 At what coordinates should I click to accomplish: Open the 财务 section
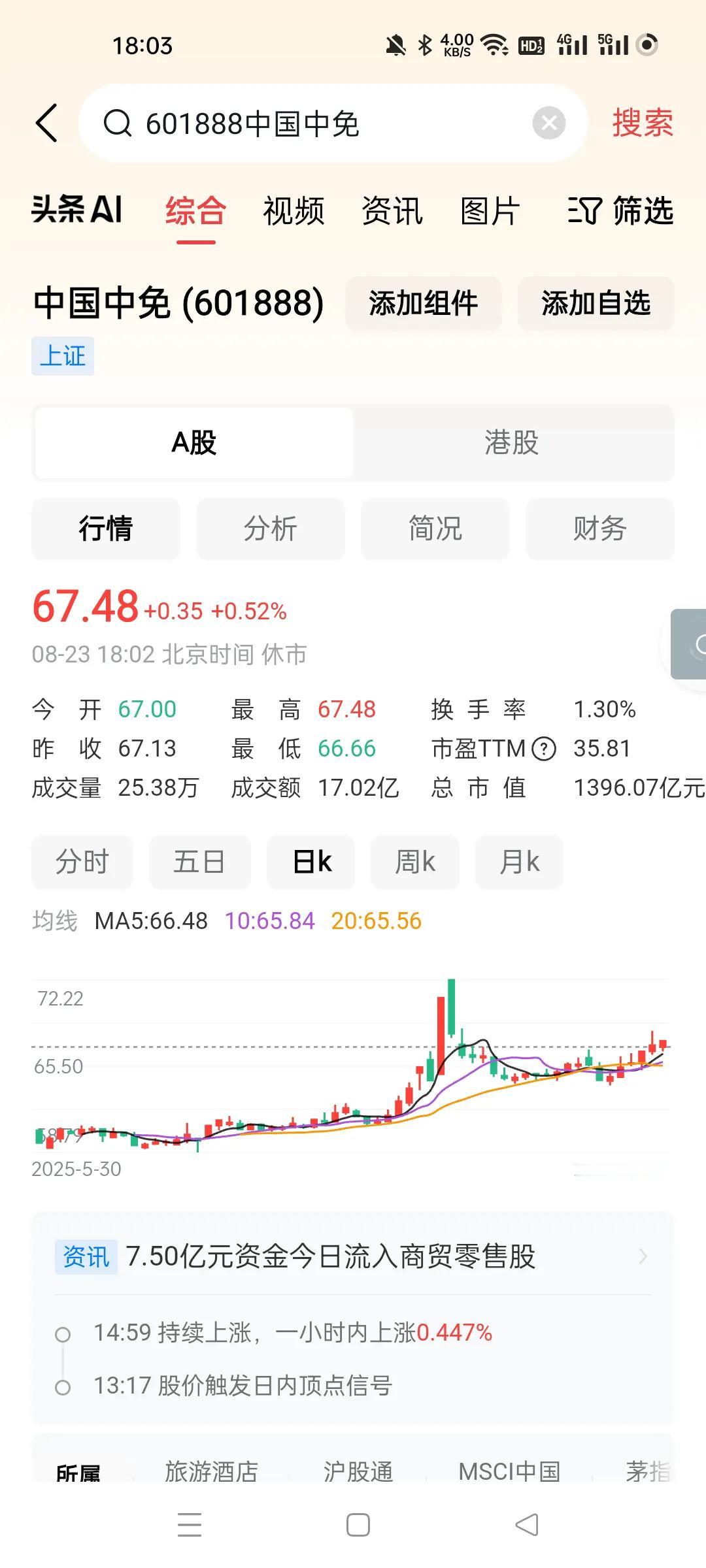pos(600,529)
